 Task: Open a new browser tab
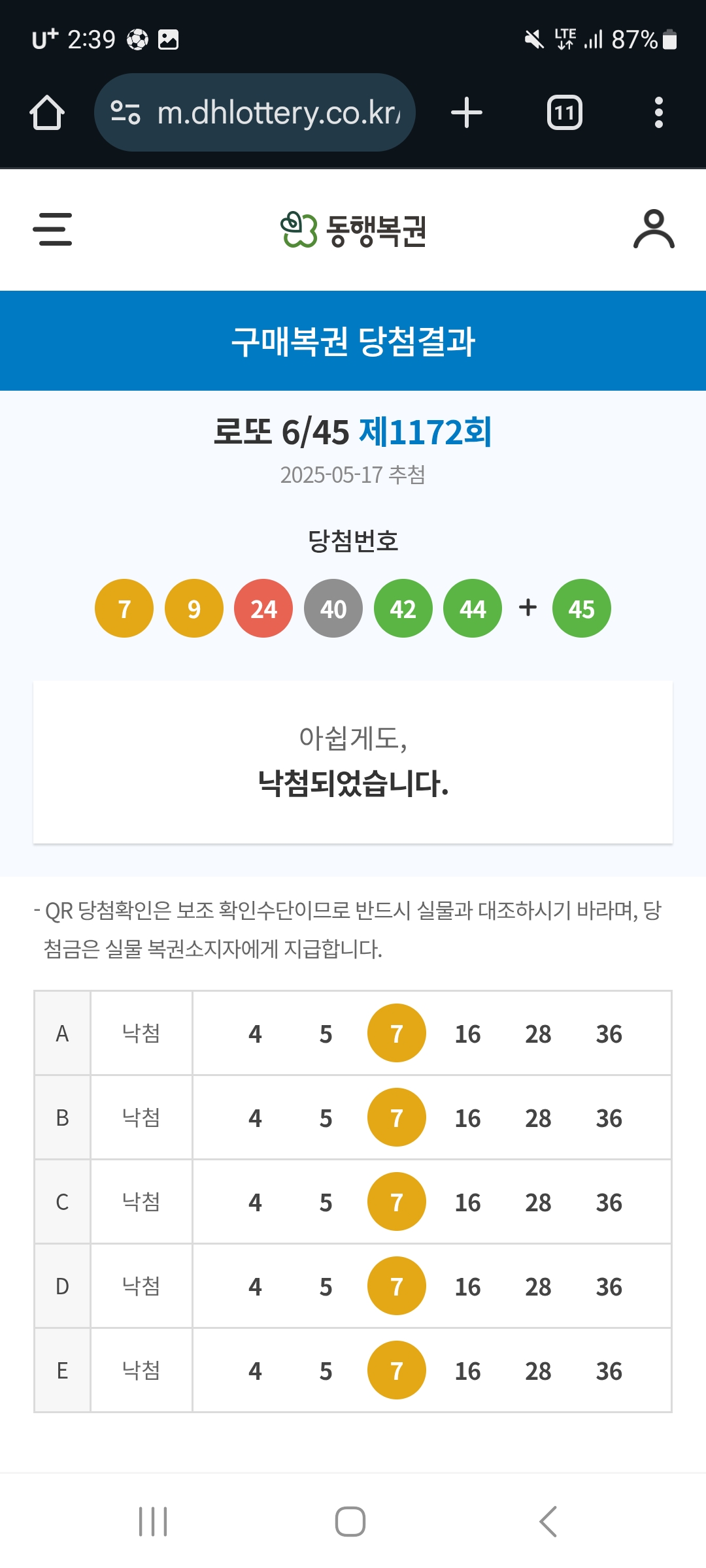click(467, 112)
